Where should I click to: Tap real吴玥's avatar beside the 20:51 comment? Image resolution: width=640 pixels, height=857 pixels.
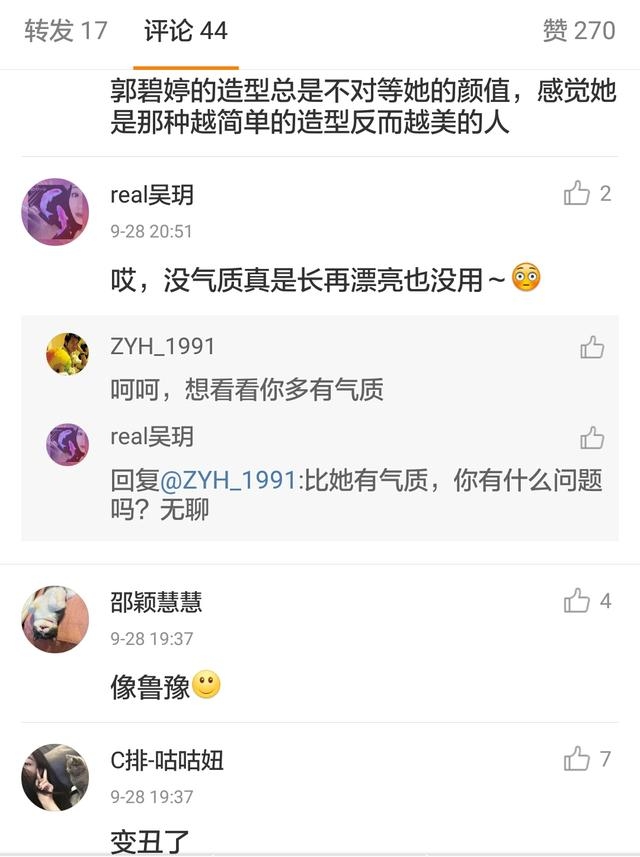tap(55, 212)
